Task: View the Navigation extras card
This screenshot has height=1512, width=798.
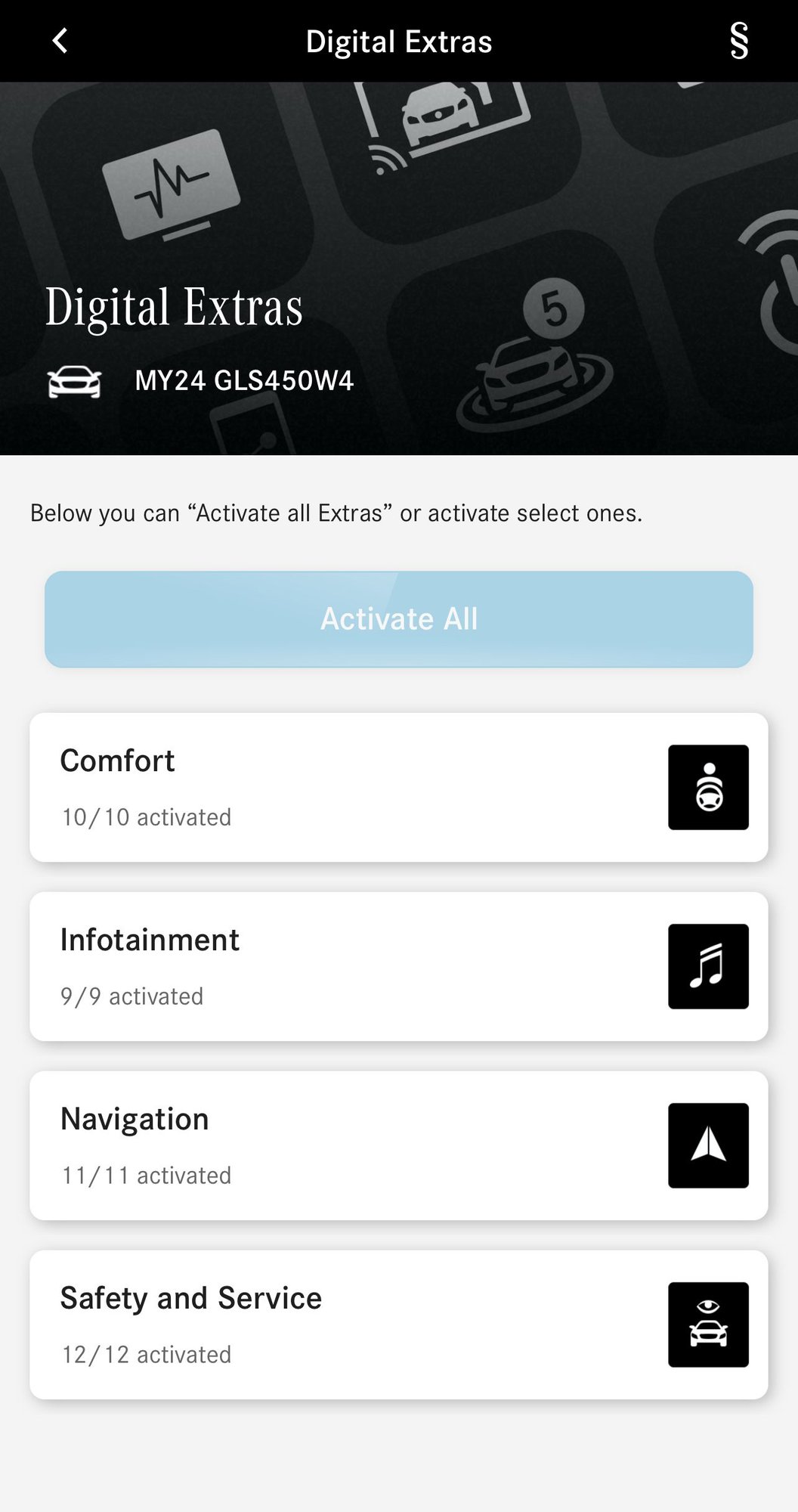Action: (399, 1145)
